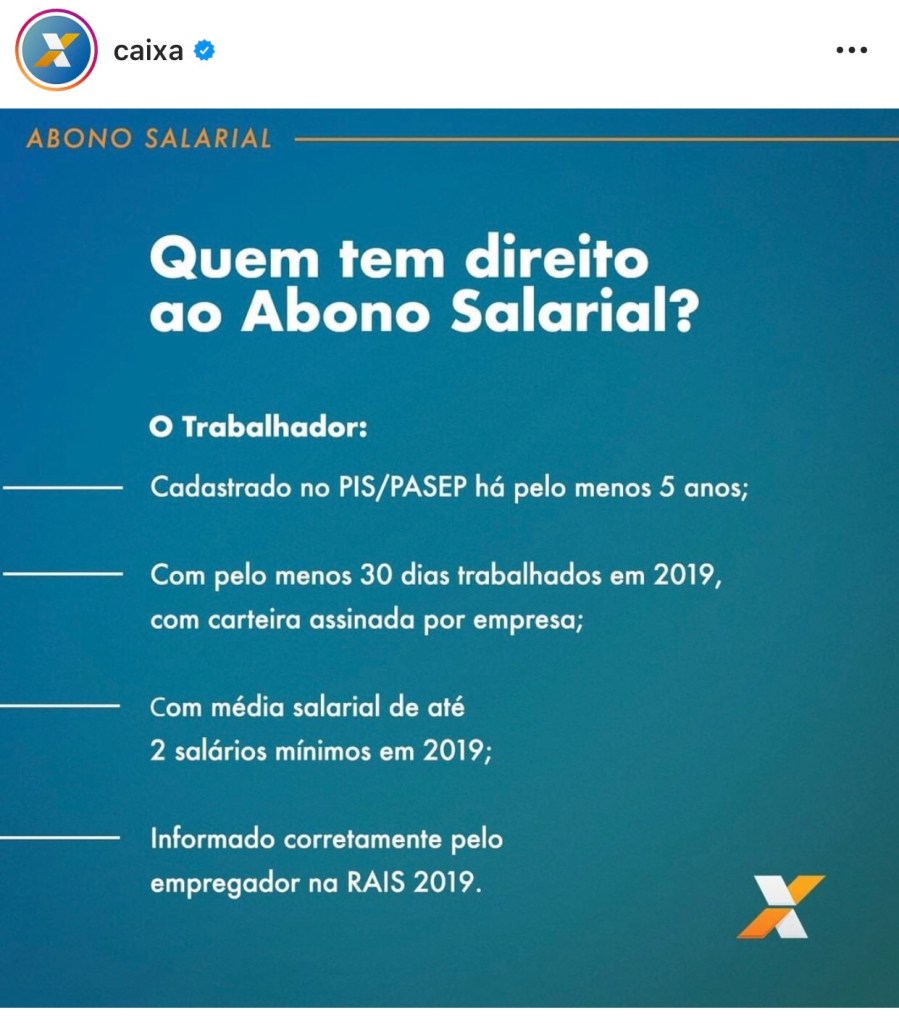This screenshot has width=899, height=1023.
Task: Tap the Abono Salarial post image
Action: click(449, 560)
